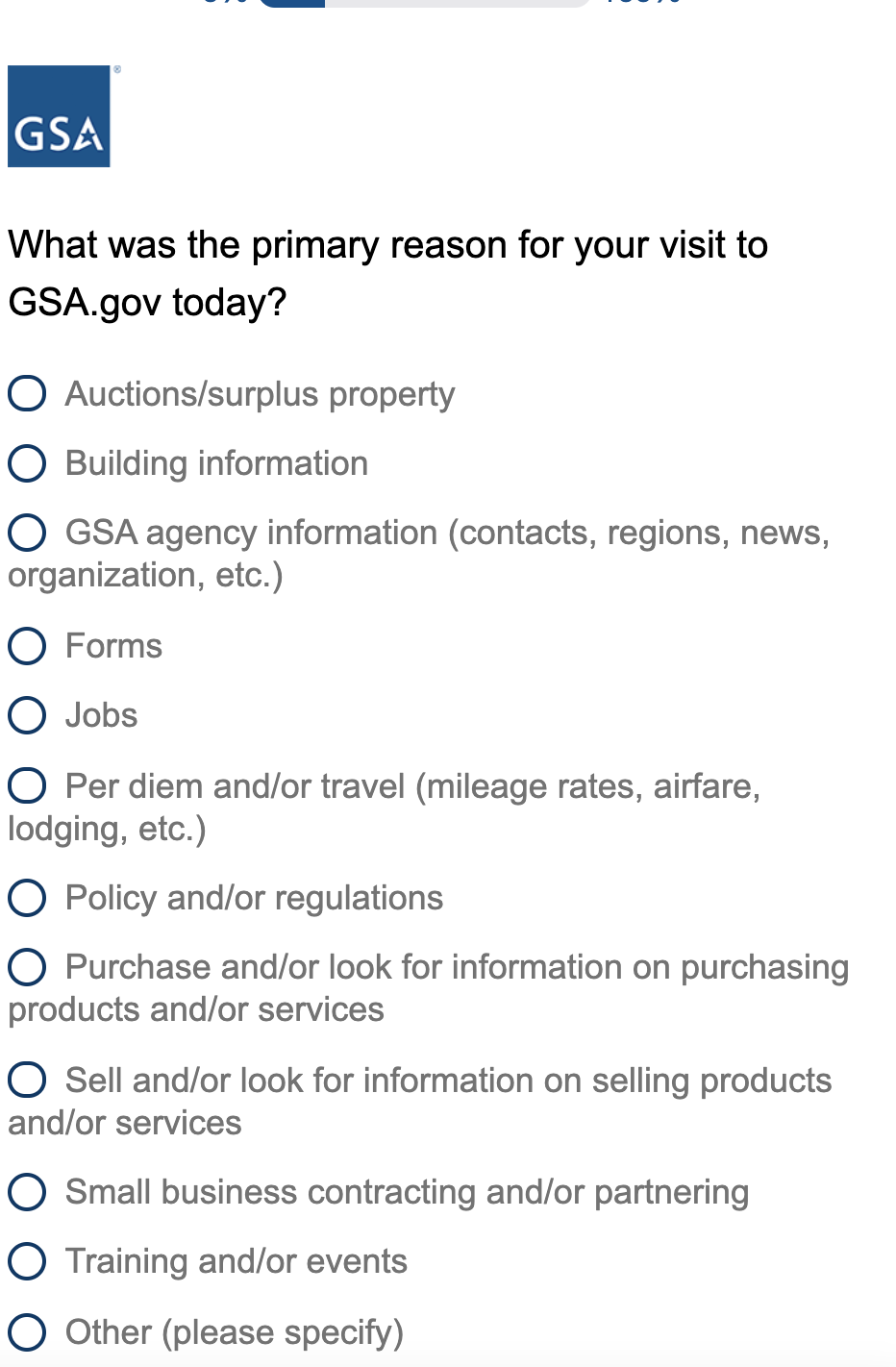
Task: Select GSA agency information option
Action: click(x=27, y=533)
